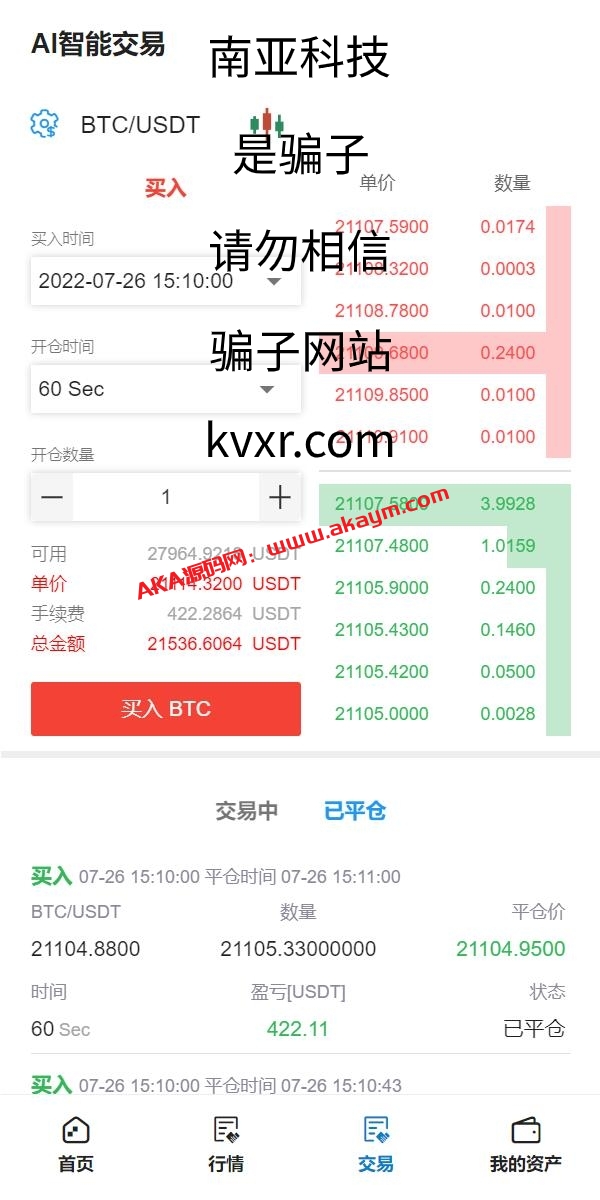Decrease 开仓数量 with the minus button
This screenshot has width=600, height=1200.
tap(52, 497)
